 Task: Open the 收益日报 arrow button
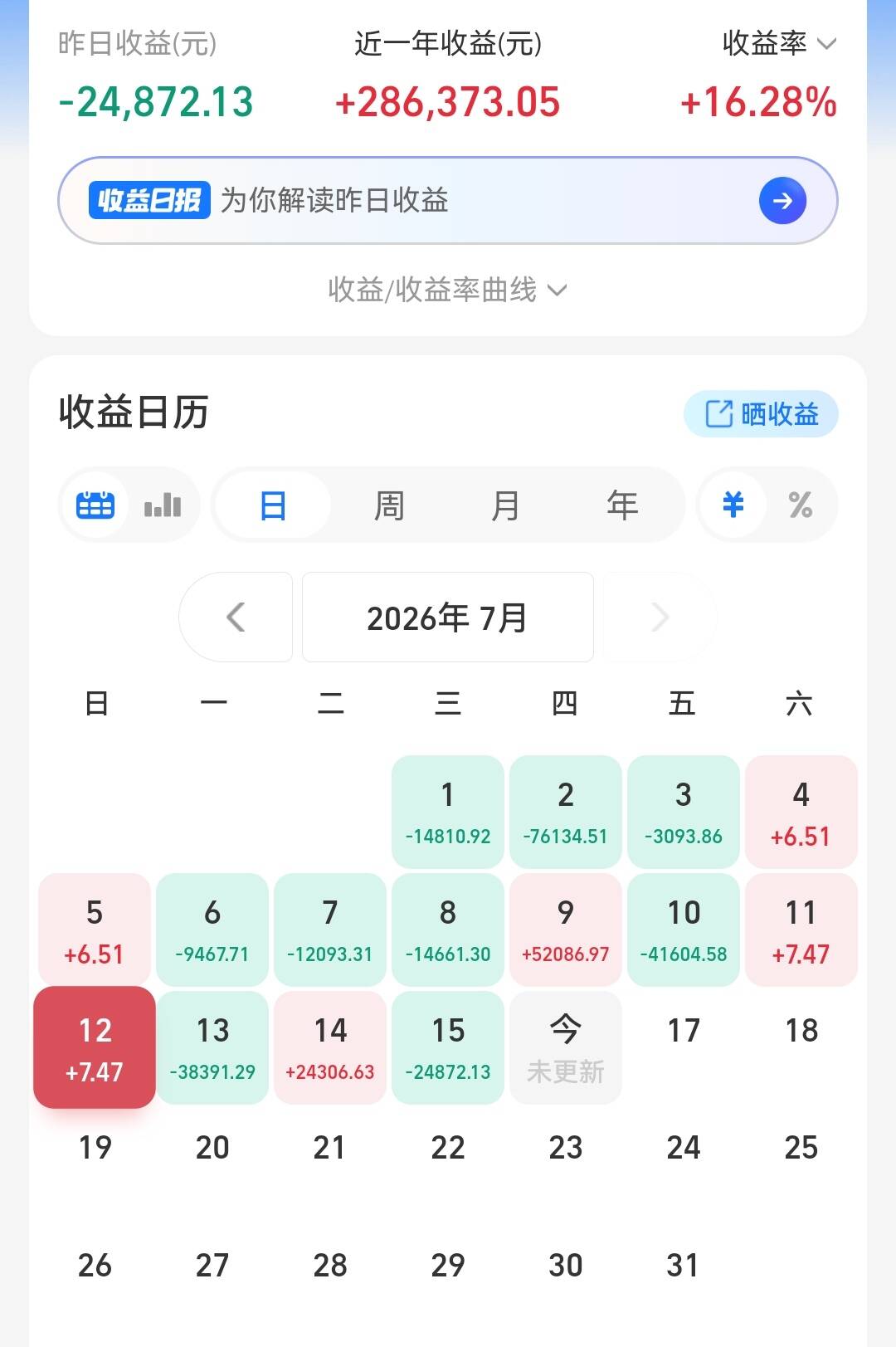[782, 201]
